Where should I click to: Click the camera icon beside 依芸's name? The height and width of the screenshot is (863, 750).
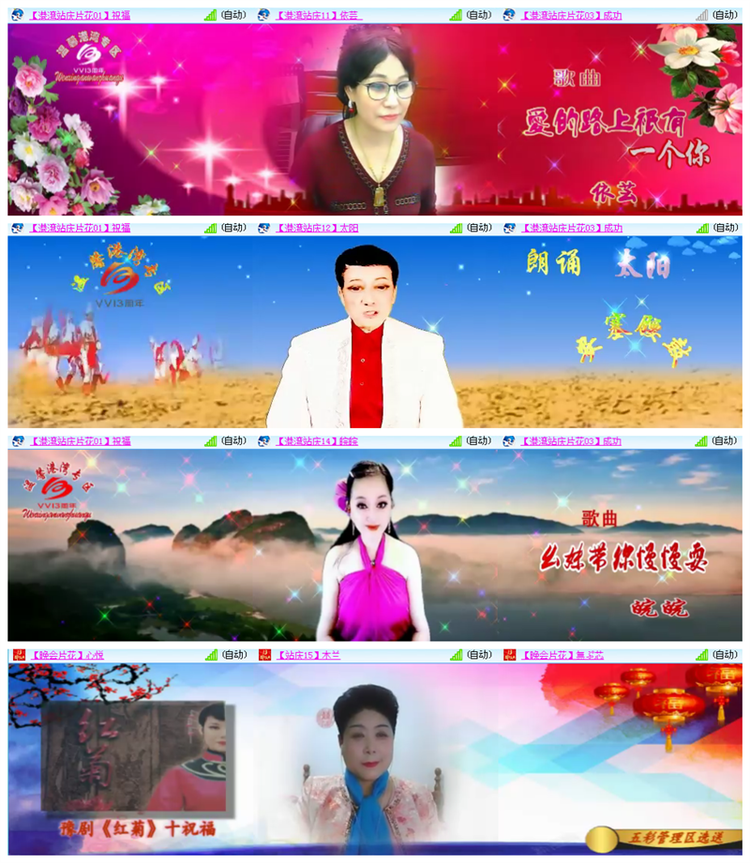(x=262, y=15)
